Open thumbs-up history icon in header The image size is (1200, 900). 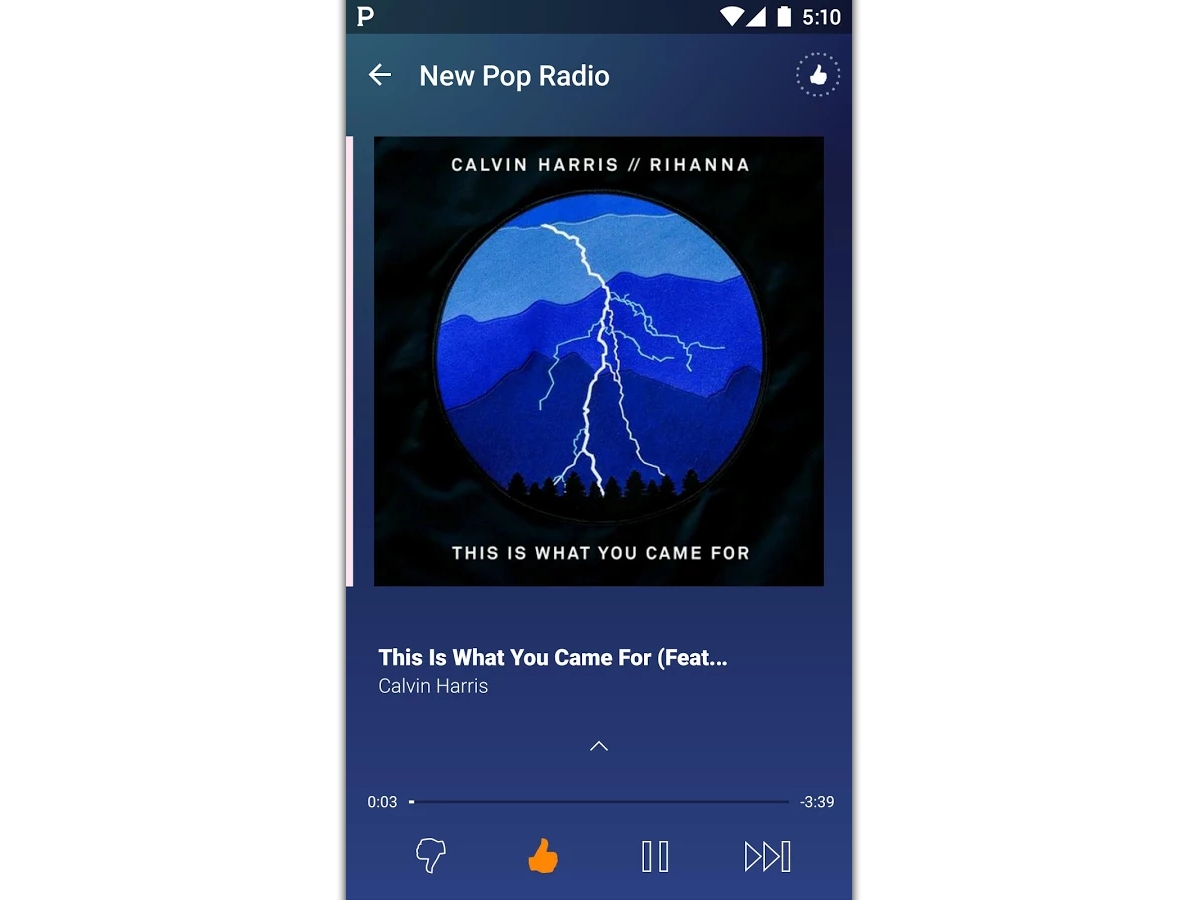(x=817, y=75)
